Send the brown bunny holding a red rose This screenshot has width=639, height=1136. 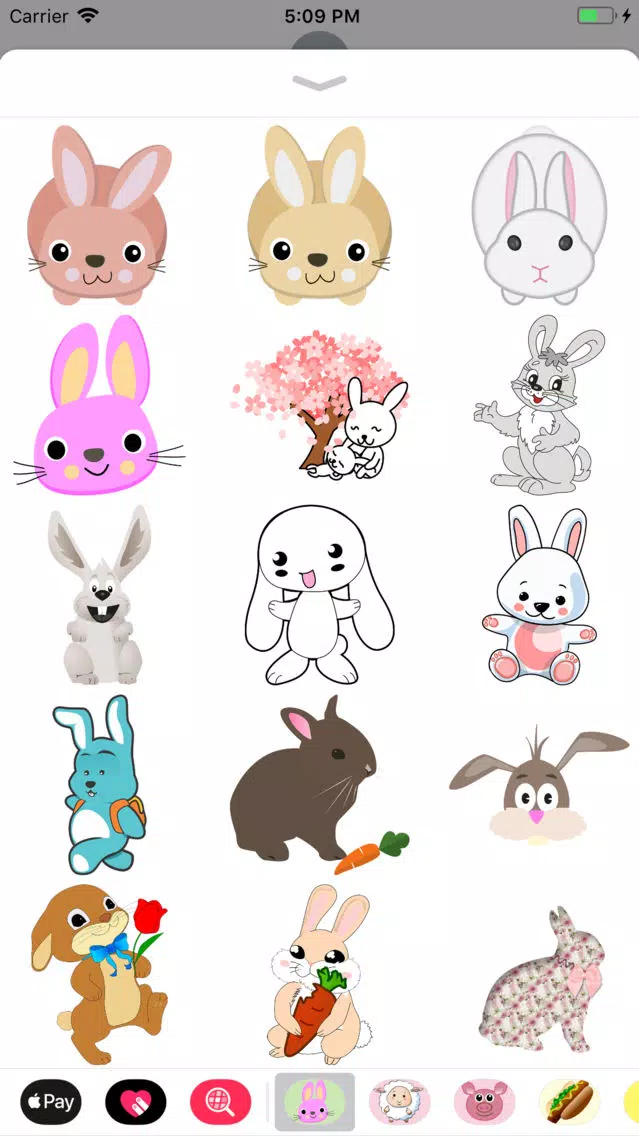(x=98, y=972)
